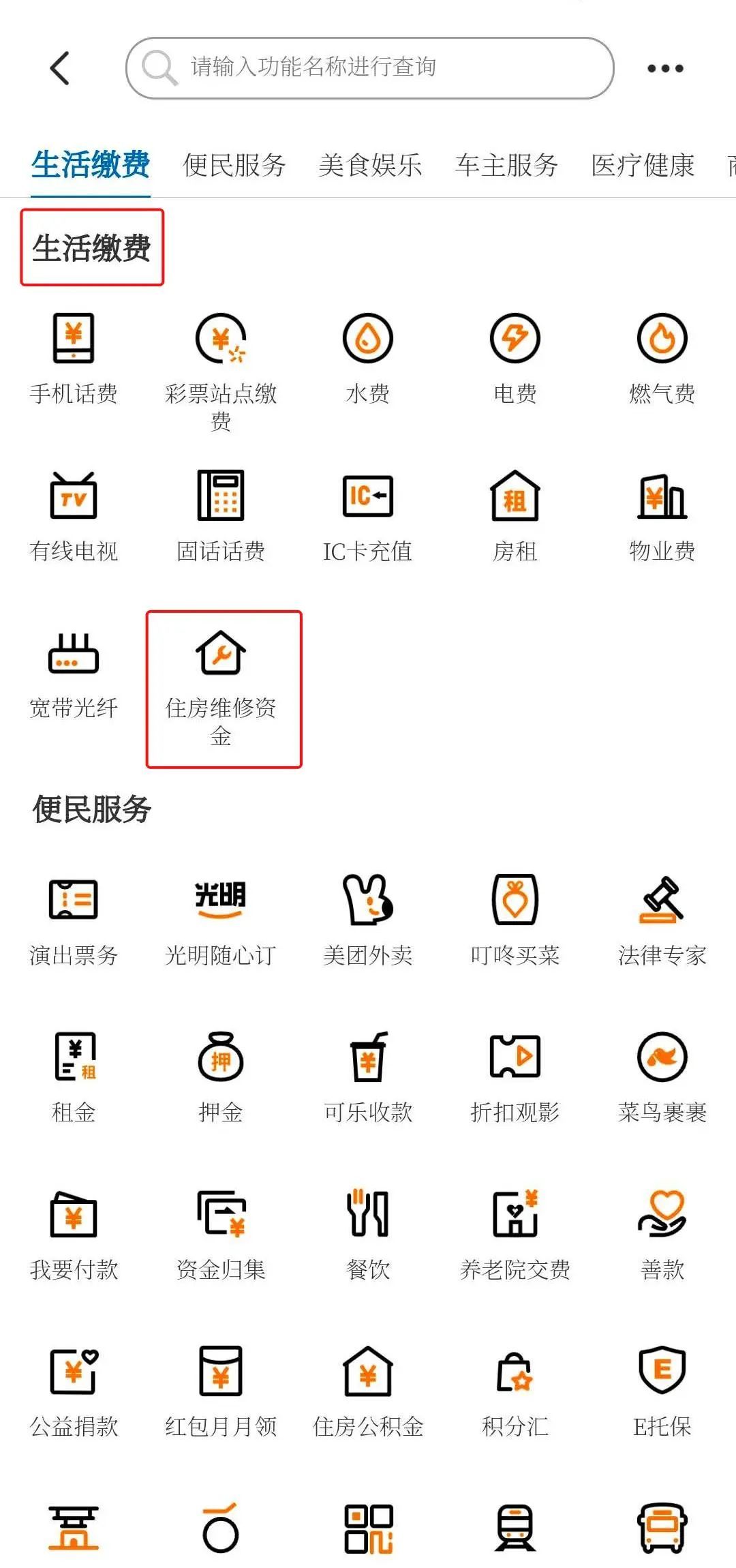Open 燃气费 gas payment
Image resolution: width=736 pixels, height=1568 pixels.
coord(662,359)
